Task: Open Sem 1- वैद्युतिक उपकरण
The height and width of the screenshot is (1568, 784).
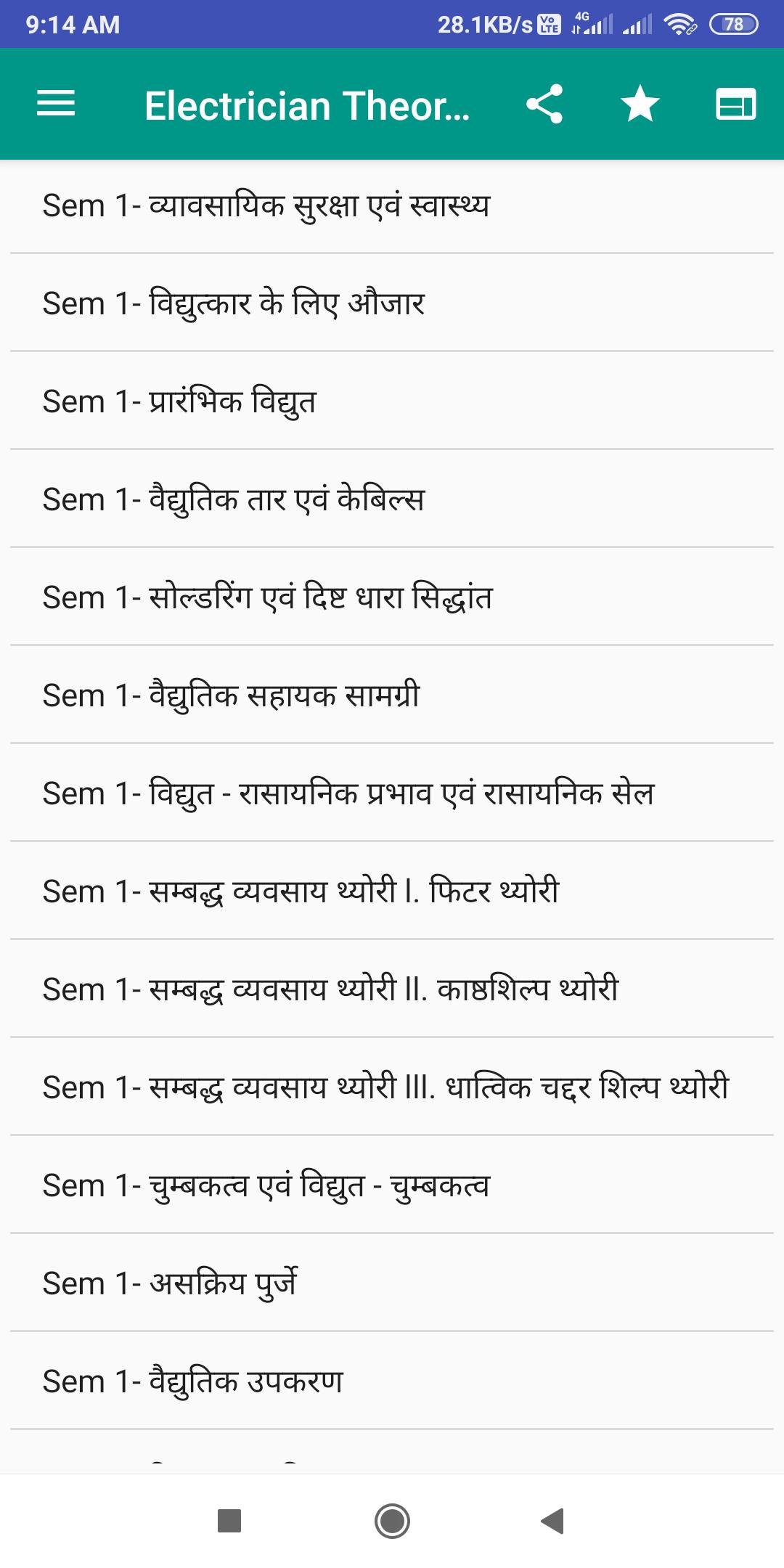Action: [392, 1381]
